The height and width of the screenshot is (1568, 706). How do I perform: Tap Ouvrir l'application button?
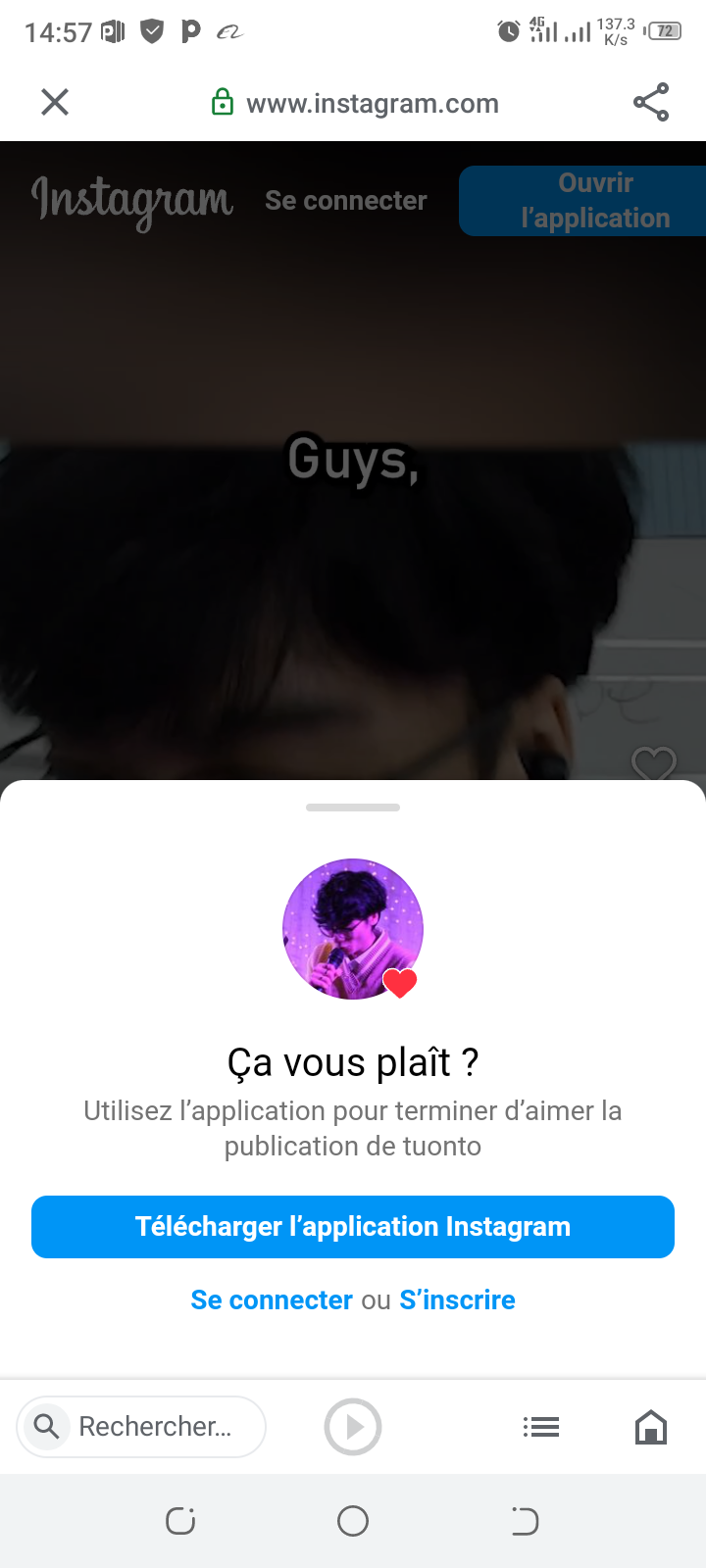pyautogui.click(x=584, y=201)
